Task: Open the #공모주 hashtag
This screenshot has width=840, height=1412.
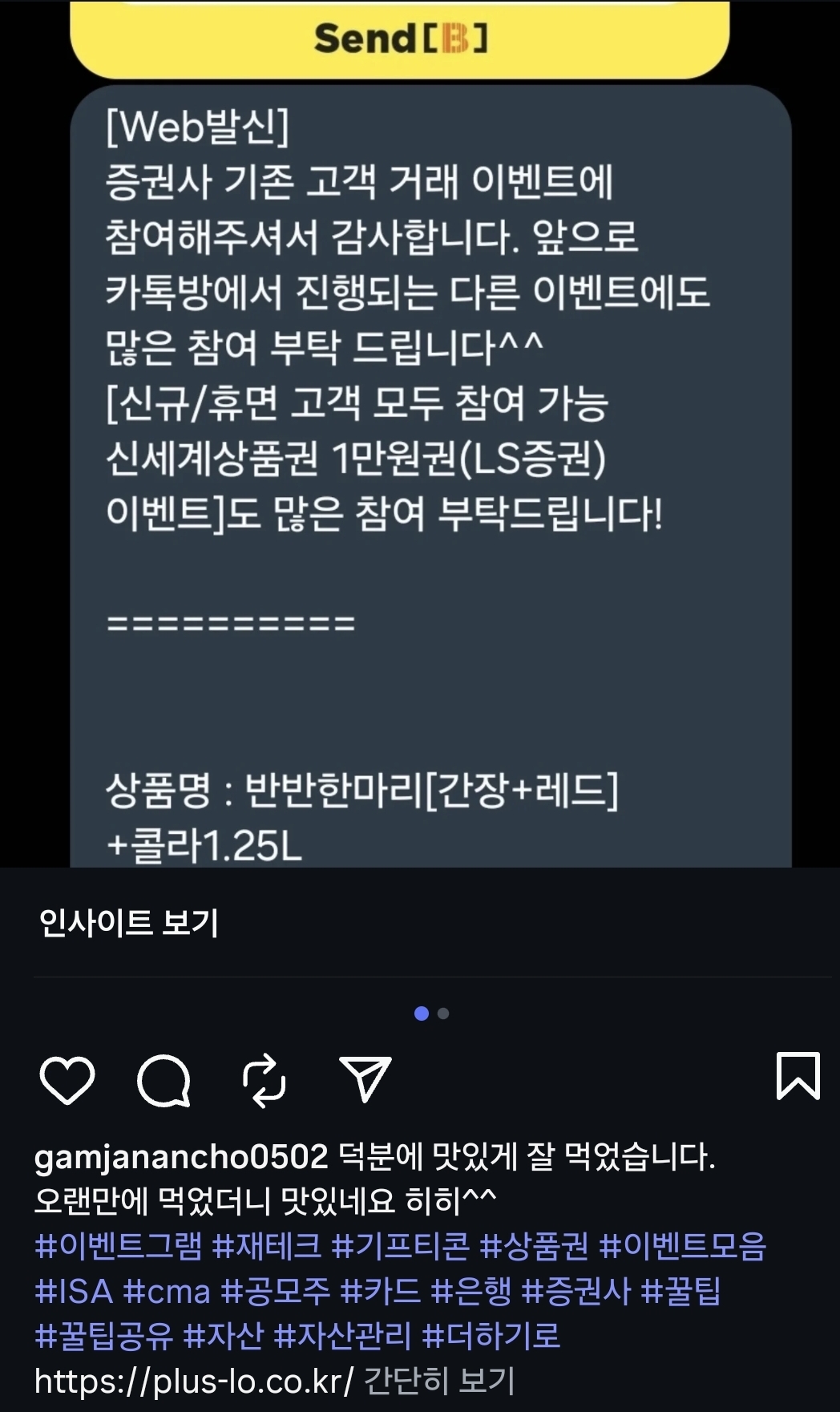Action: [275, 1292]
